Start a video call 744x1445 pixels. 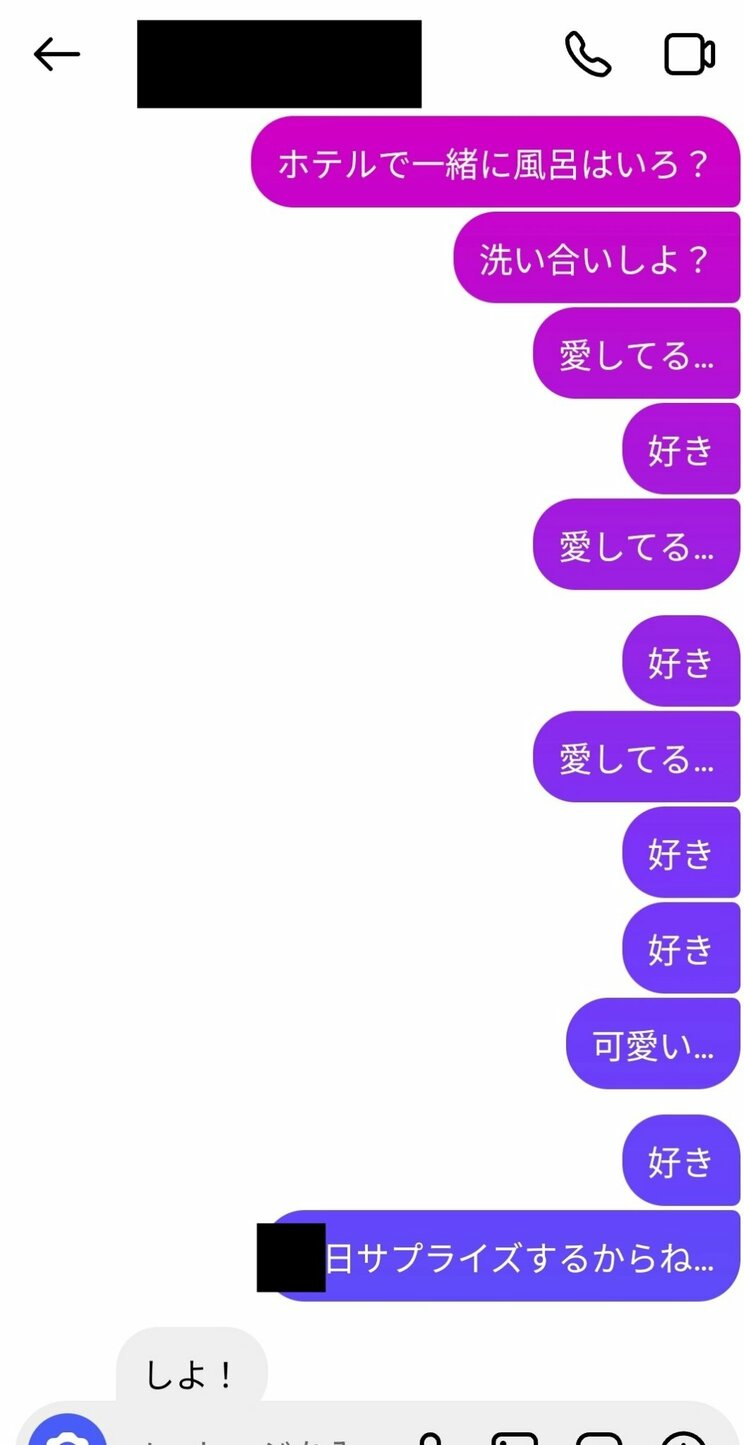pos(689,54)
